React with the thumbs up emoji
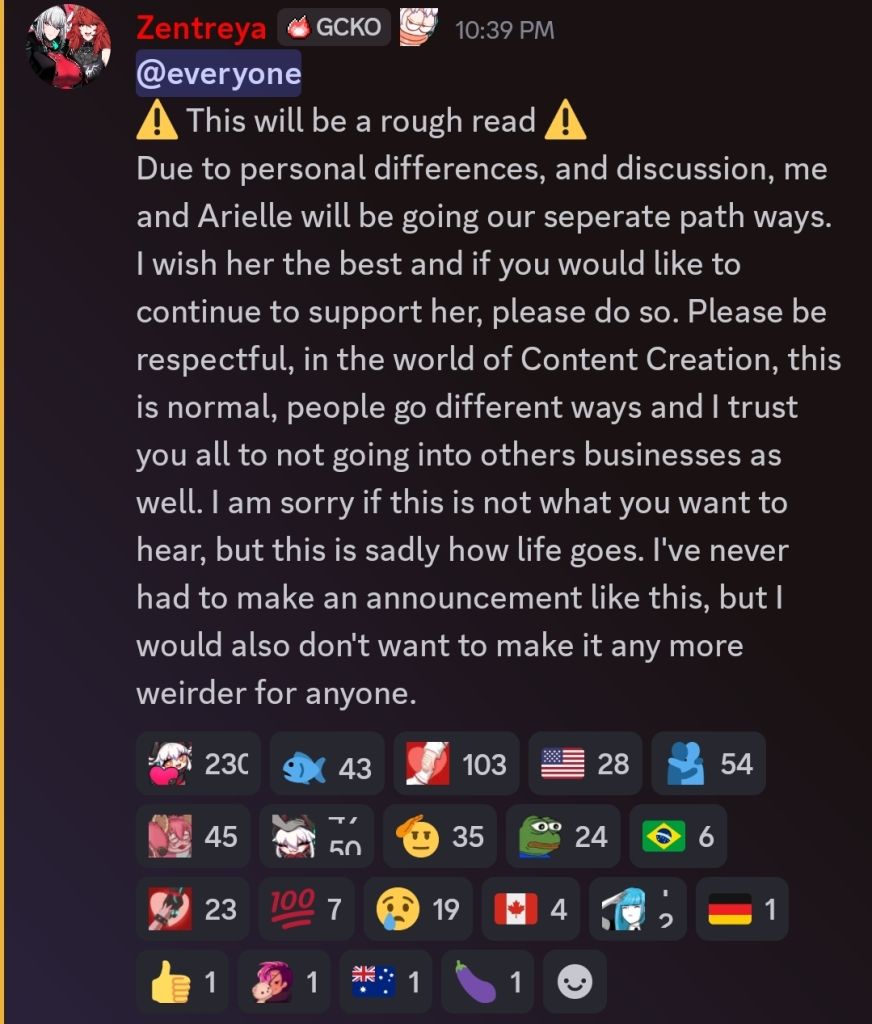Image resolution: width=872 pixels, height=1024 pixels. tap(182, 983)
